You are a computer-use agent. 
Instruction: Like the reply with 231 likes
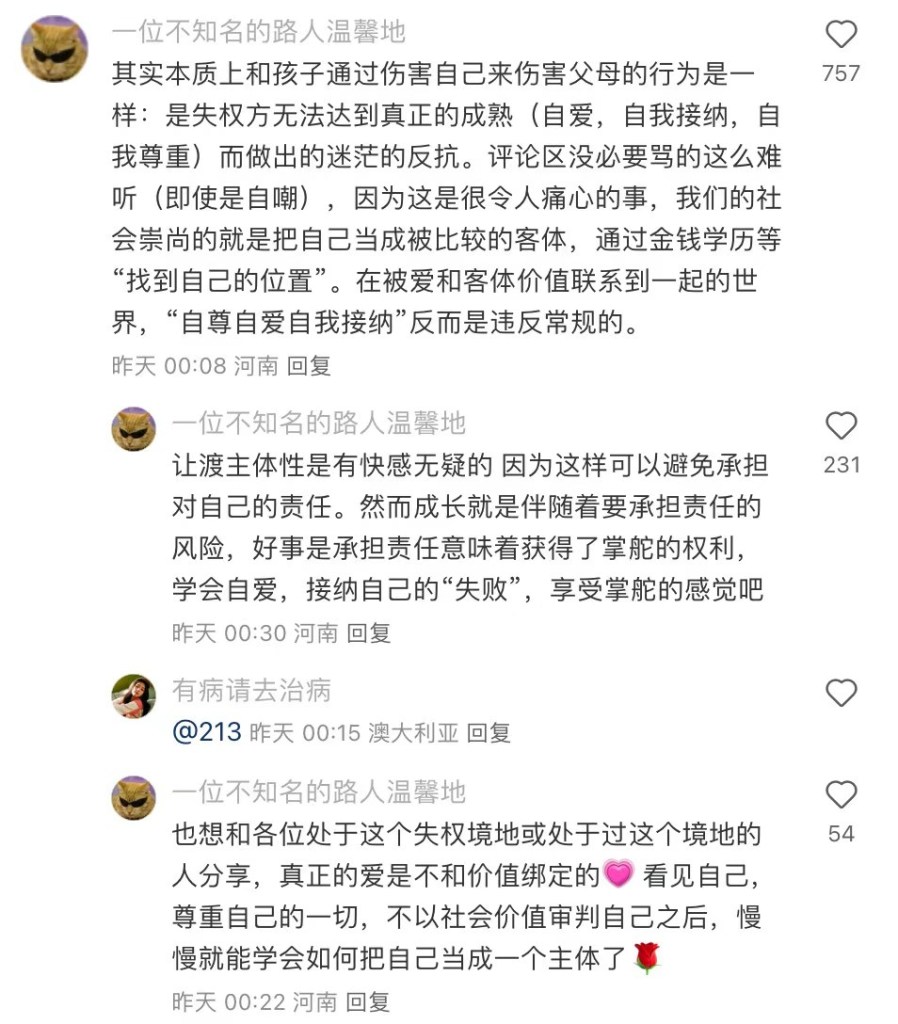pos(841,426)
